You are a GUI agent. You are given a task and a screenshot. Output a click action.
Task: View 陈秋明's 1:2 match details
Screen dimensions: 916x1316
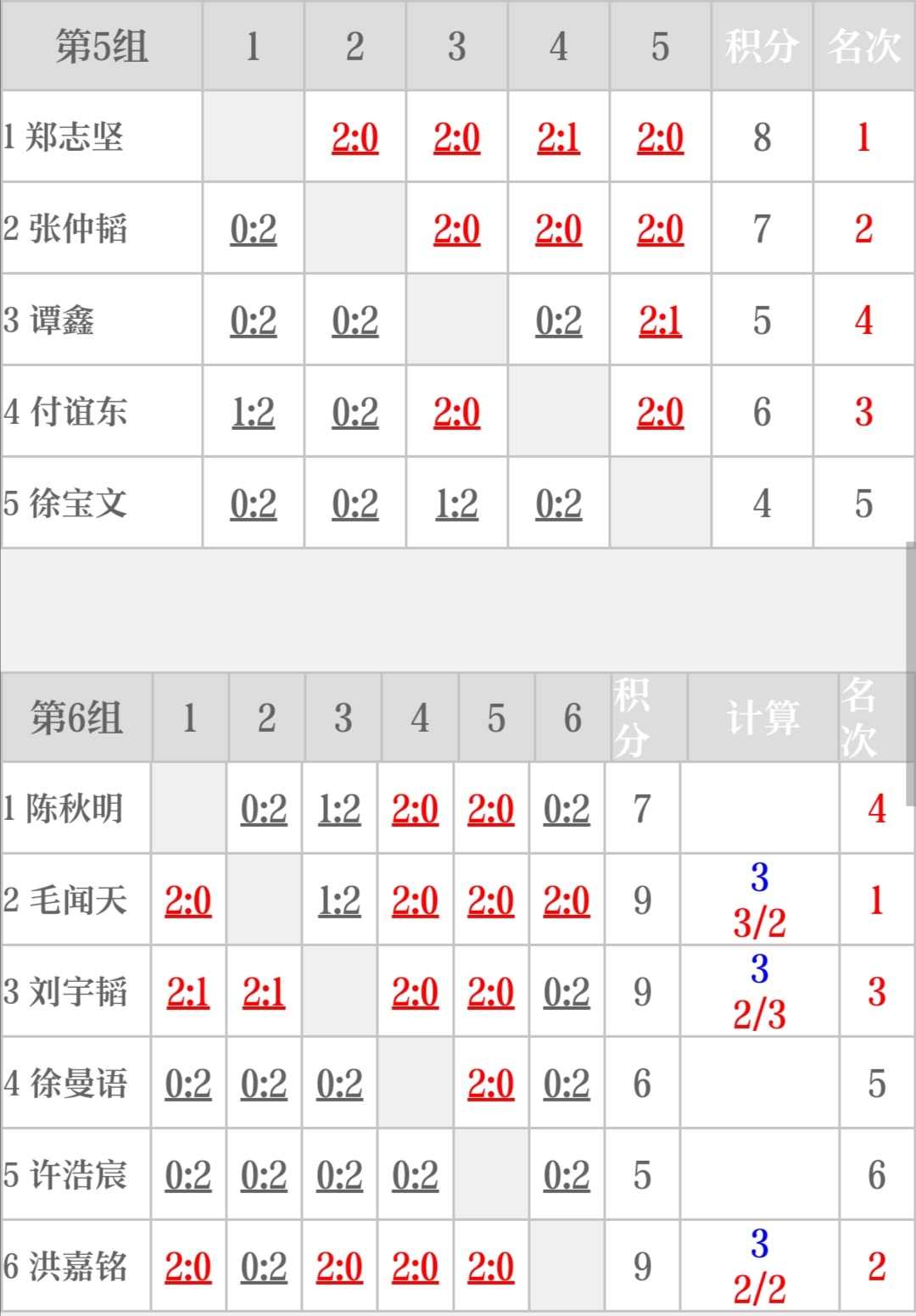339,809
